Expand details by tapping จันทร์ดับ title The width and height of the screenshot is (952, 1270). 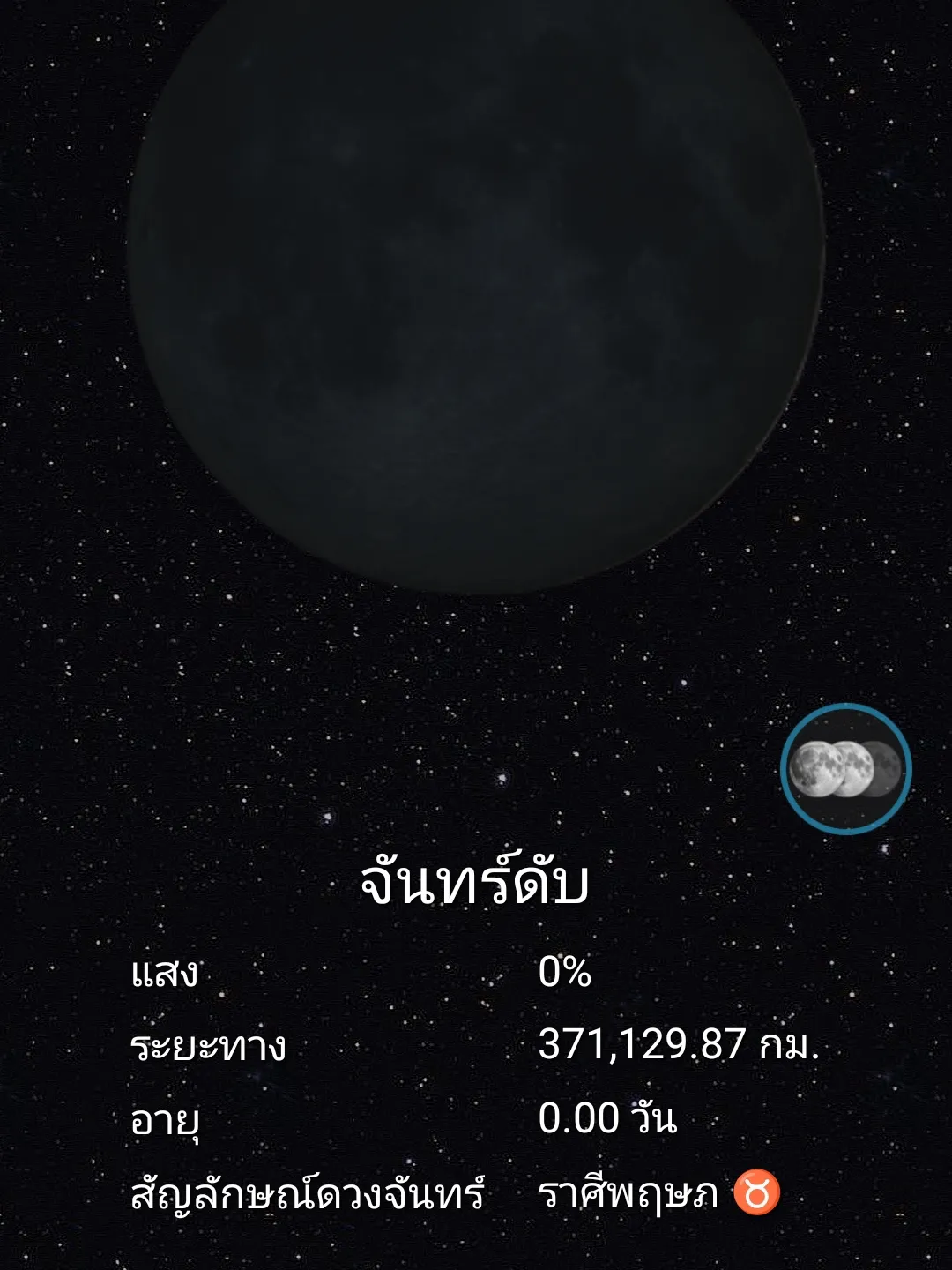(x=476, y=886)
